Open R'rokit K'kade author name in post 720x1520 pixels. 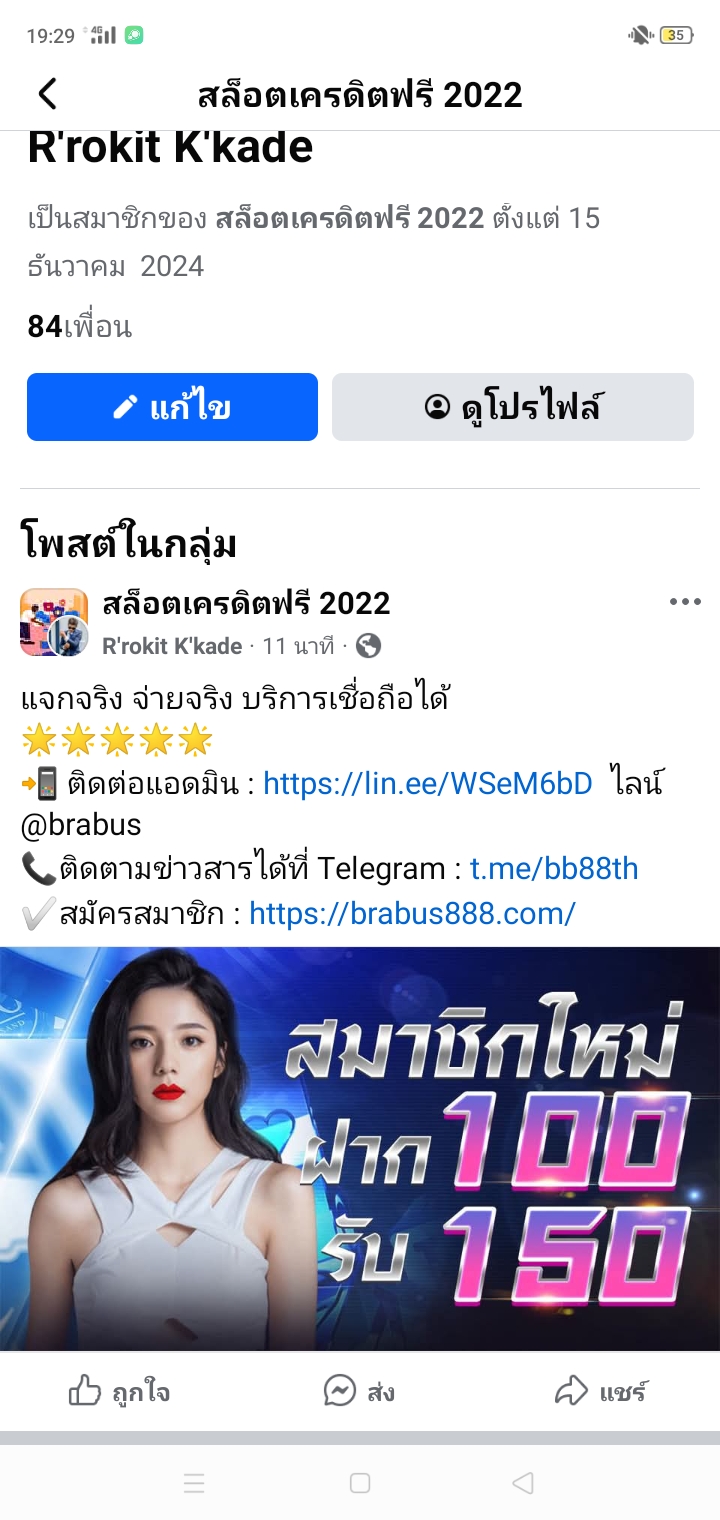coord(172,646)
